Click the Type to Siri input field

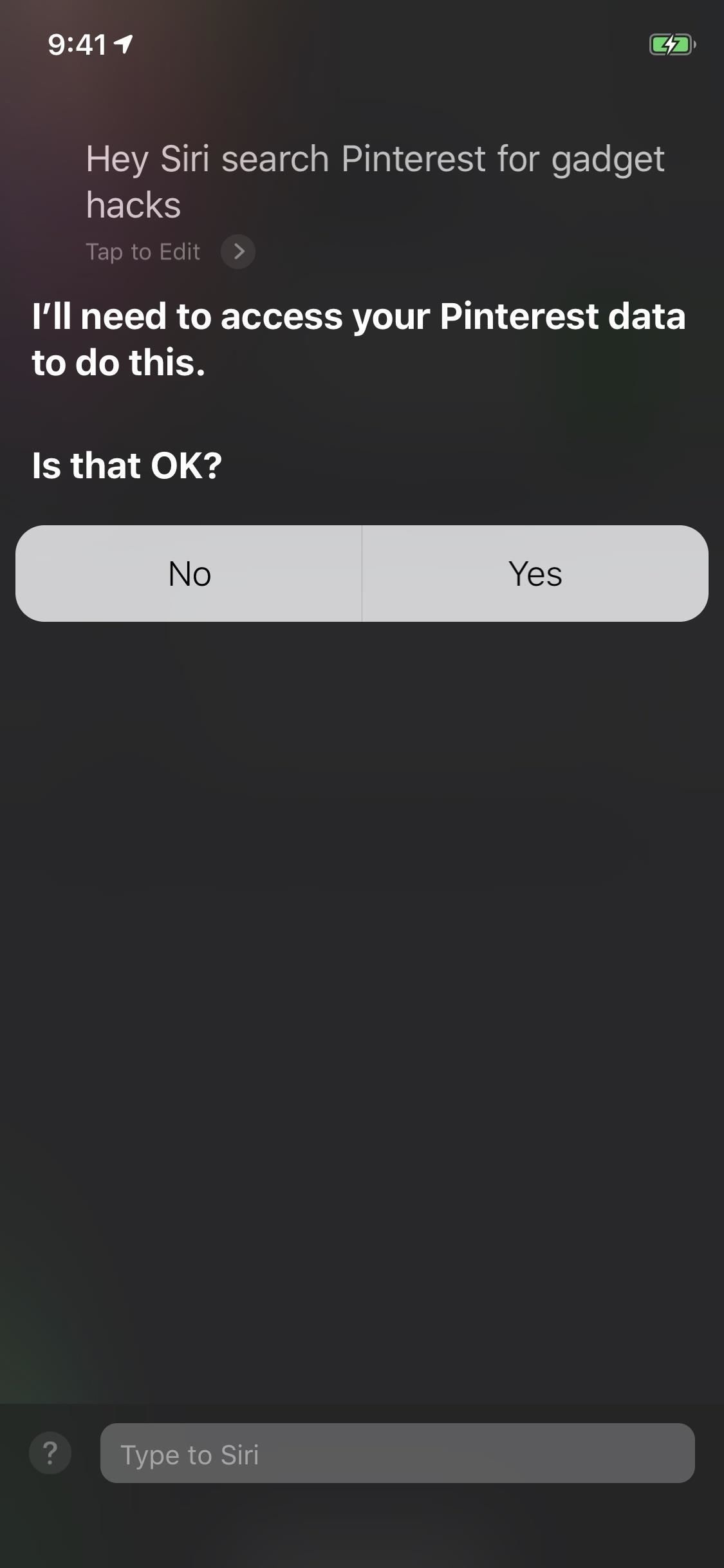pyautogui.click(x=397, y=1455)
